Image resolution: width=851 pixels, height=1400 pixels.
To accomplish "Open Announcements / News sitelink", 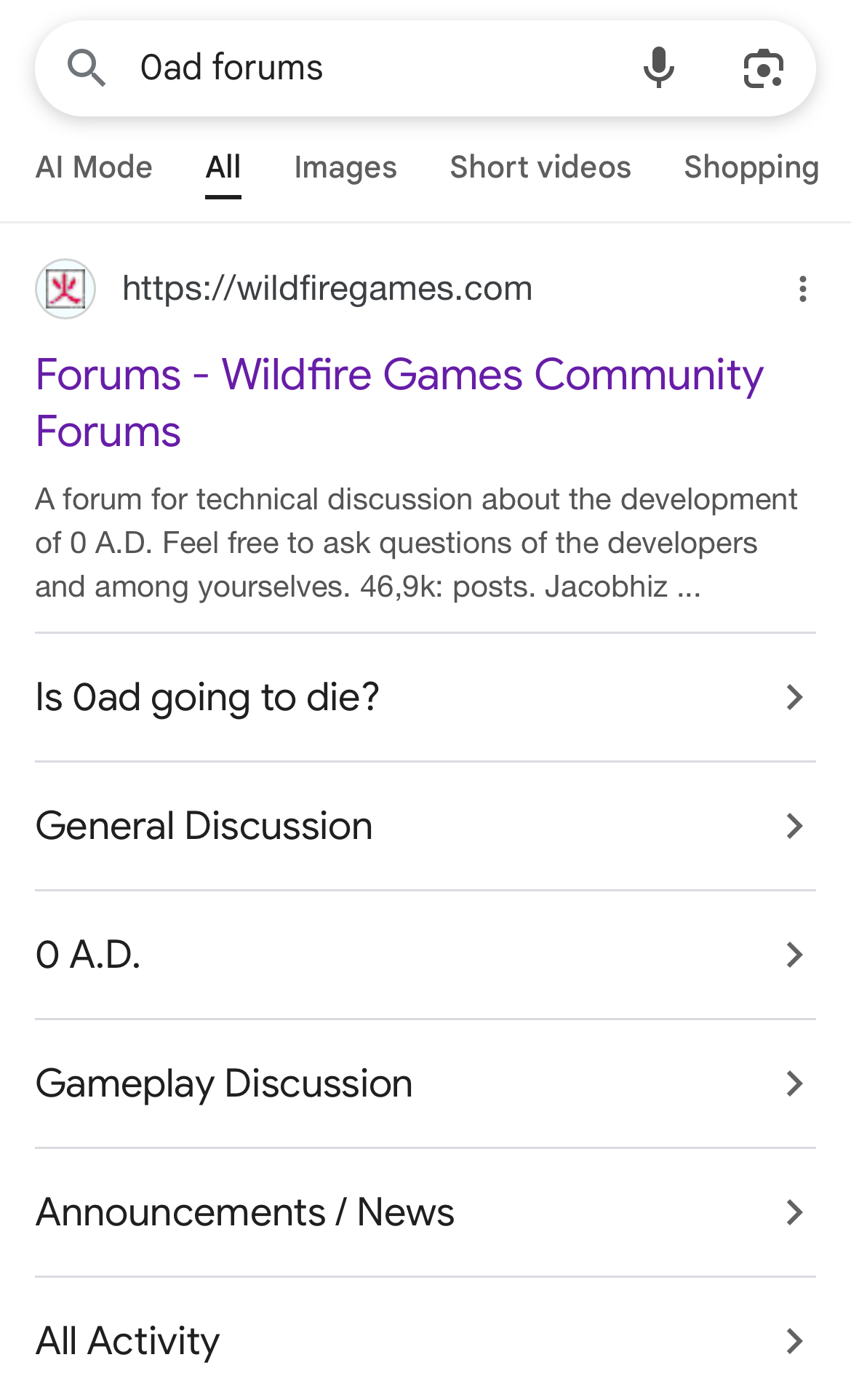I will 425,1212.
